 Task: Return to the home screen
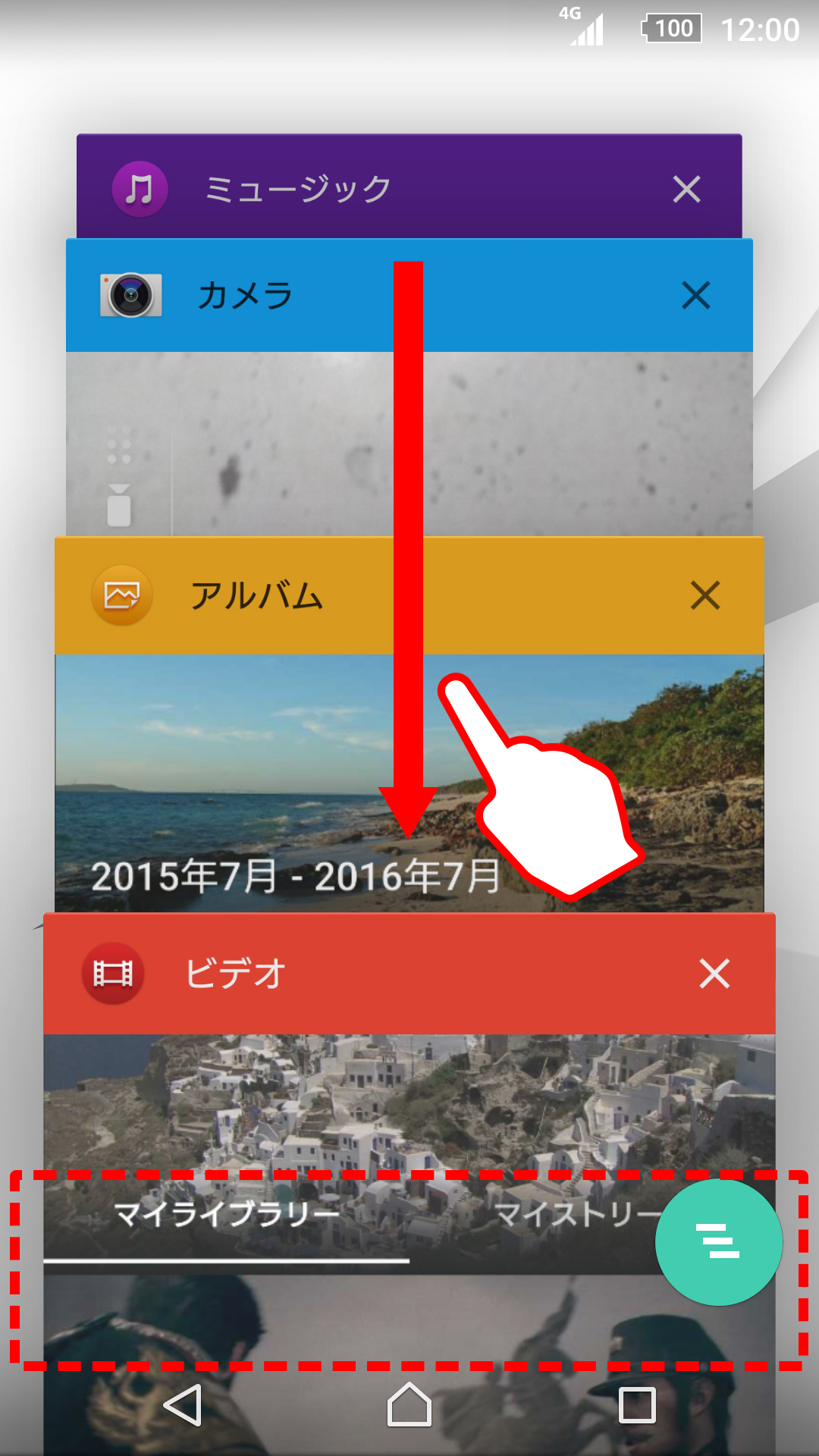coord(409,1405)
